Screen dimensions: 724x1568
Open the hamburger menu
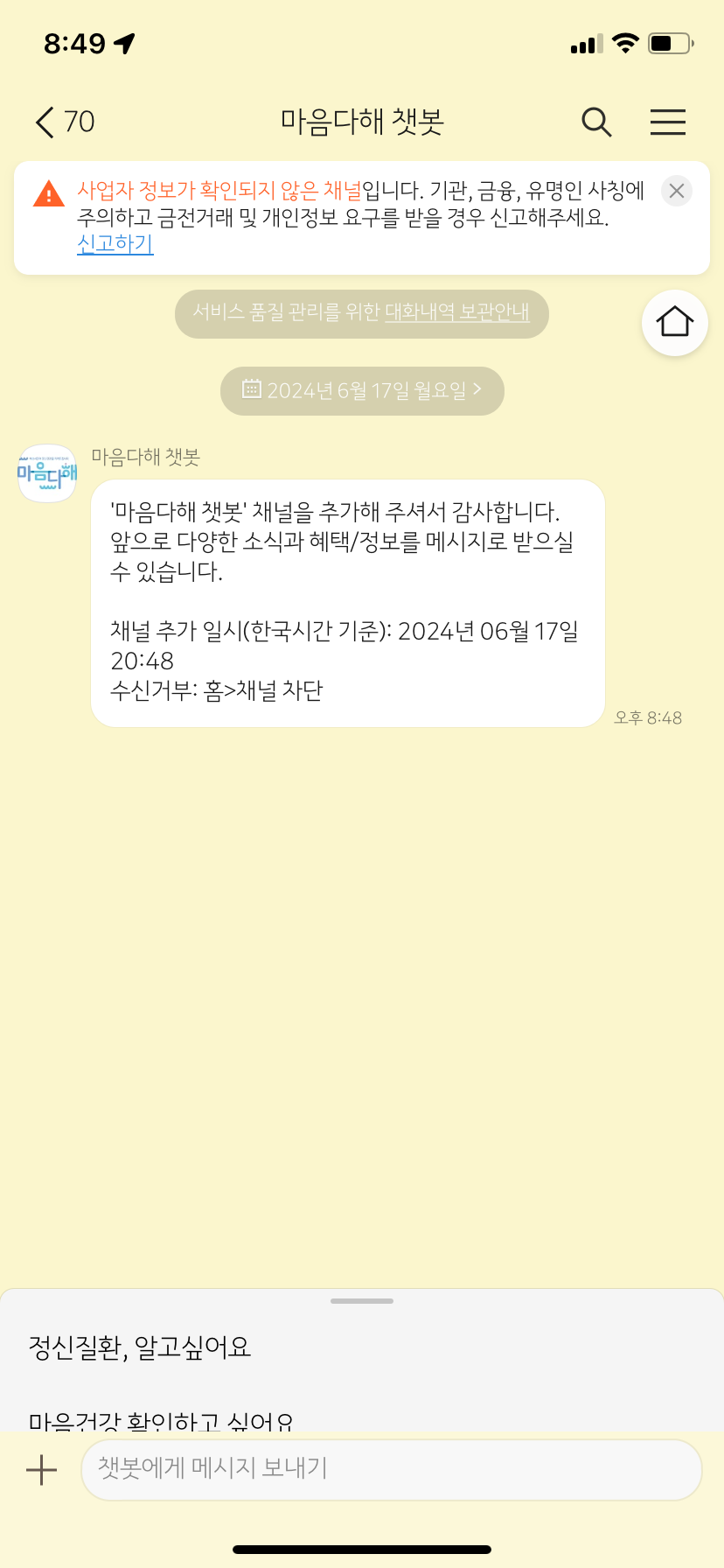tap(667, 122)
